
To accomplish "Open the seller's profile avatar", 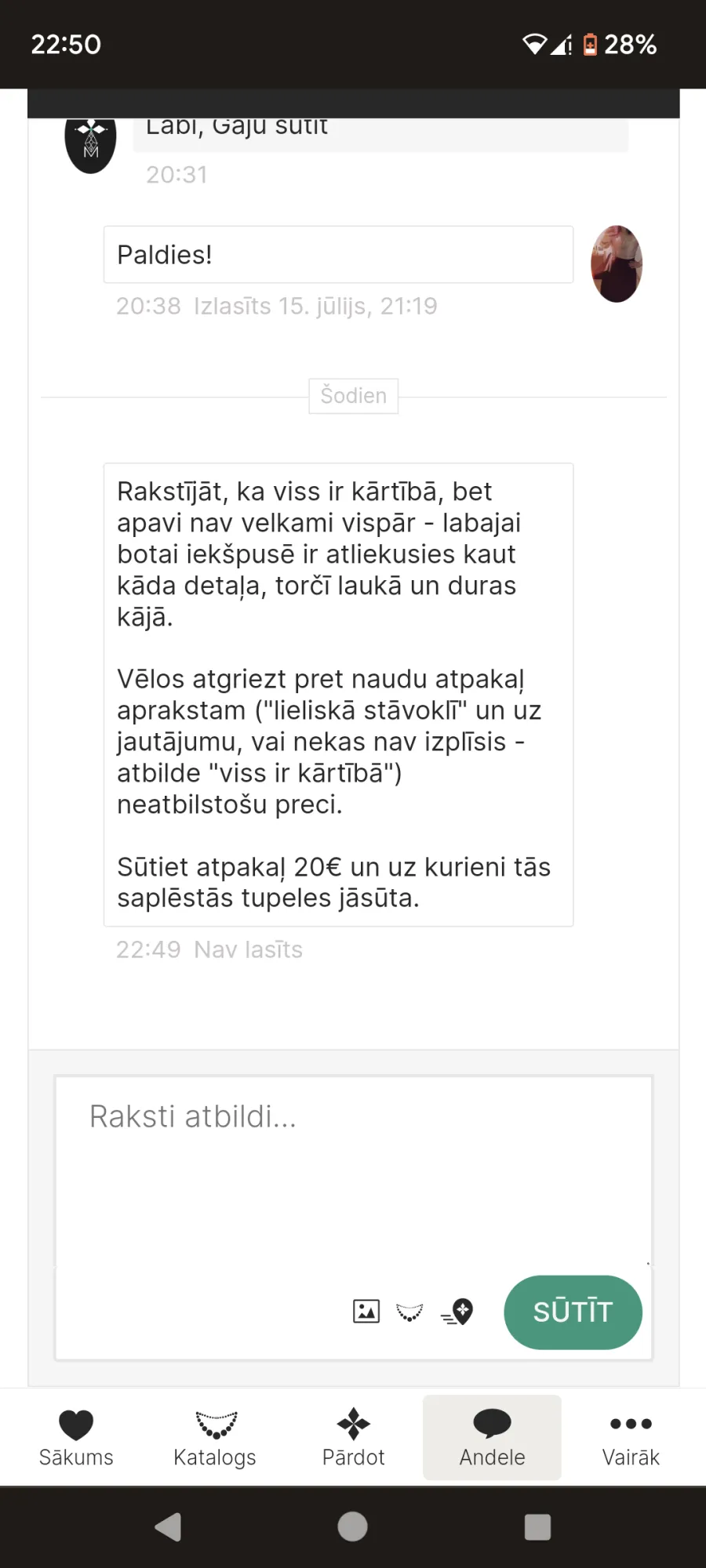I will point(90,145).
